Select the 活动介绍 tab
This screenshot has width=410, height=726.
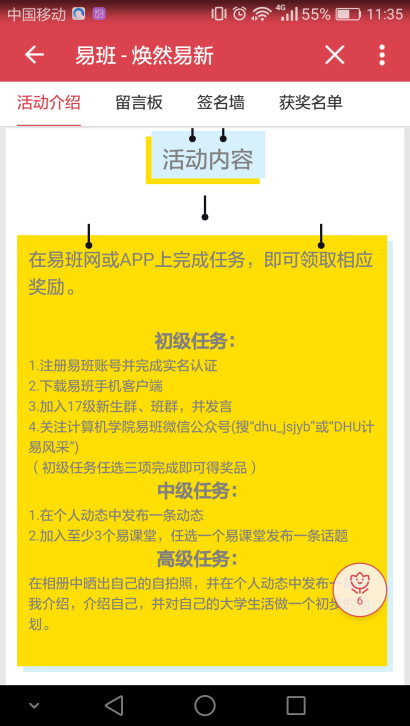coord(49,103)
